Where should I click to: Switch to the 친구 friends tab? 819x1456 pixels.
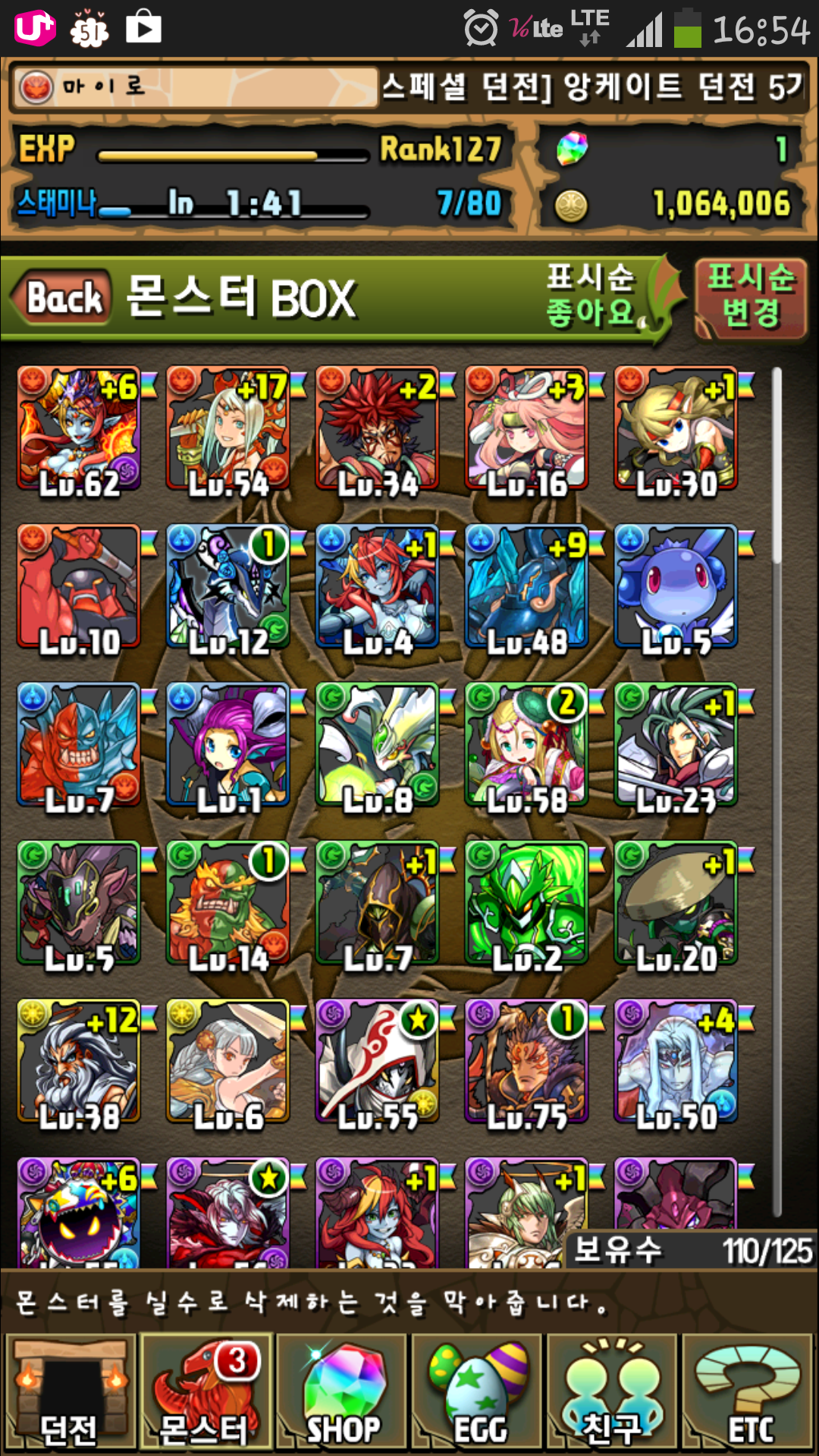pyautogui.click(x=613, y=1394)
